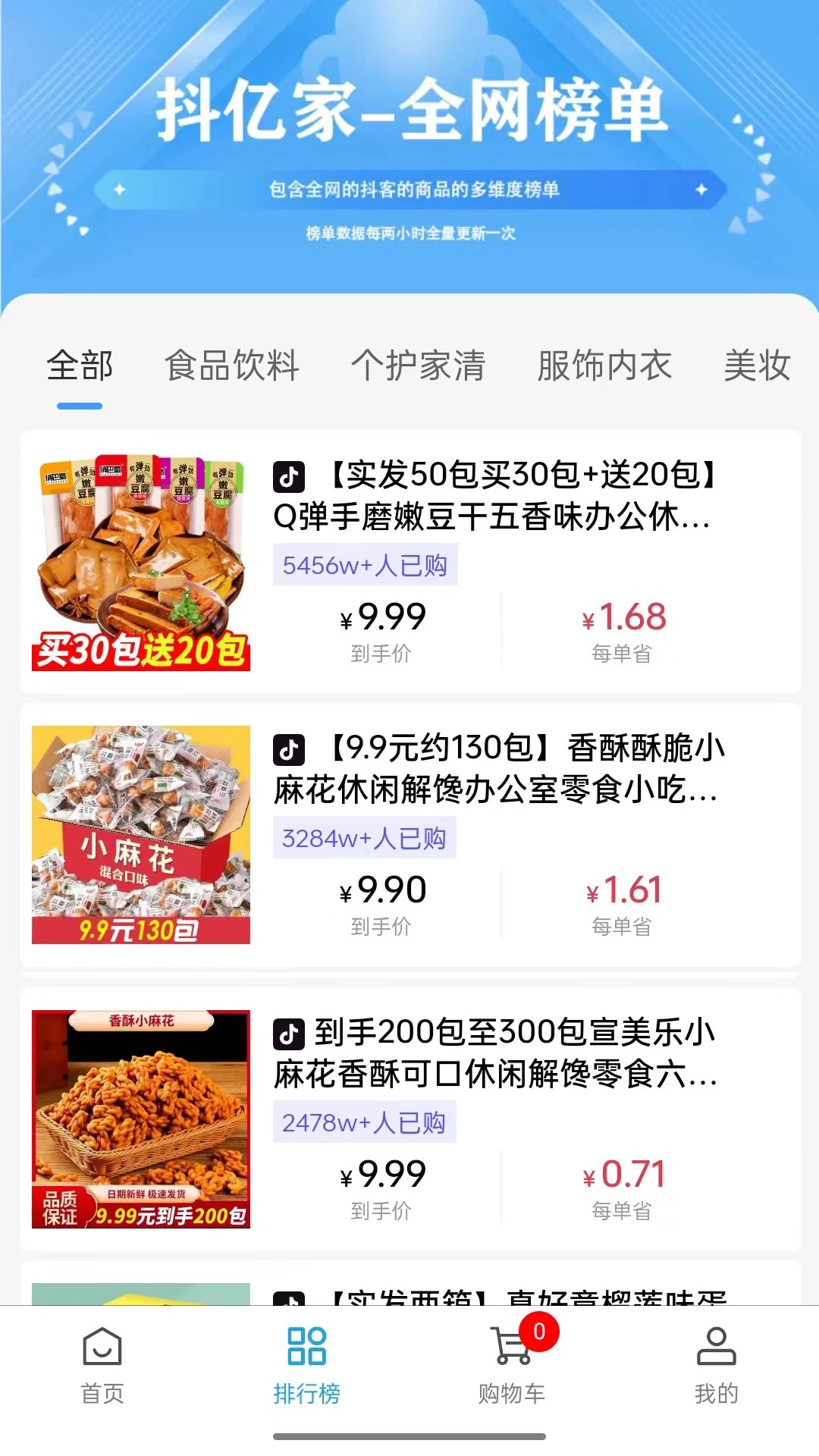
Task: Switch to the 我的 profile tab
Action: (716, 1366)
